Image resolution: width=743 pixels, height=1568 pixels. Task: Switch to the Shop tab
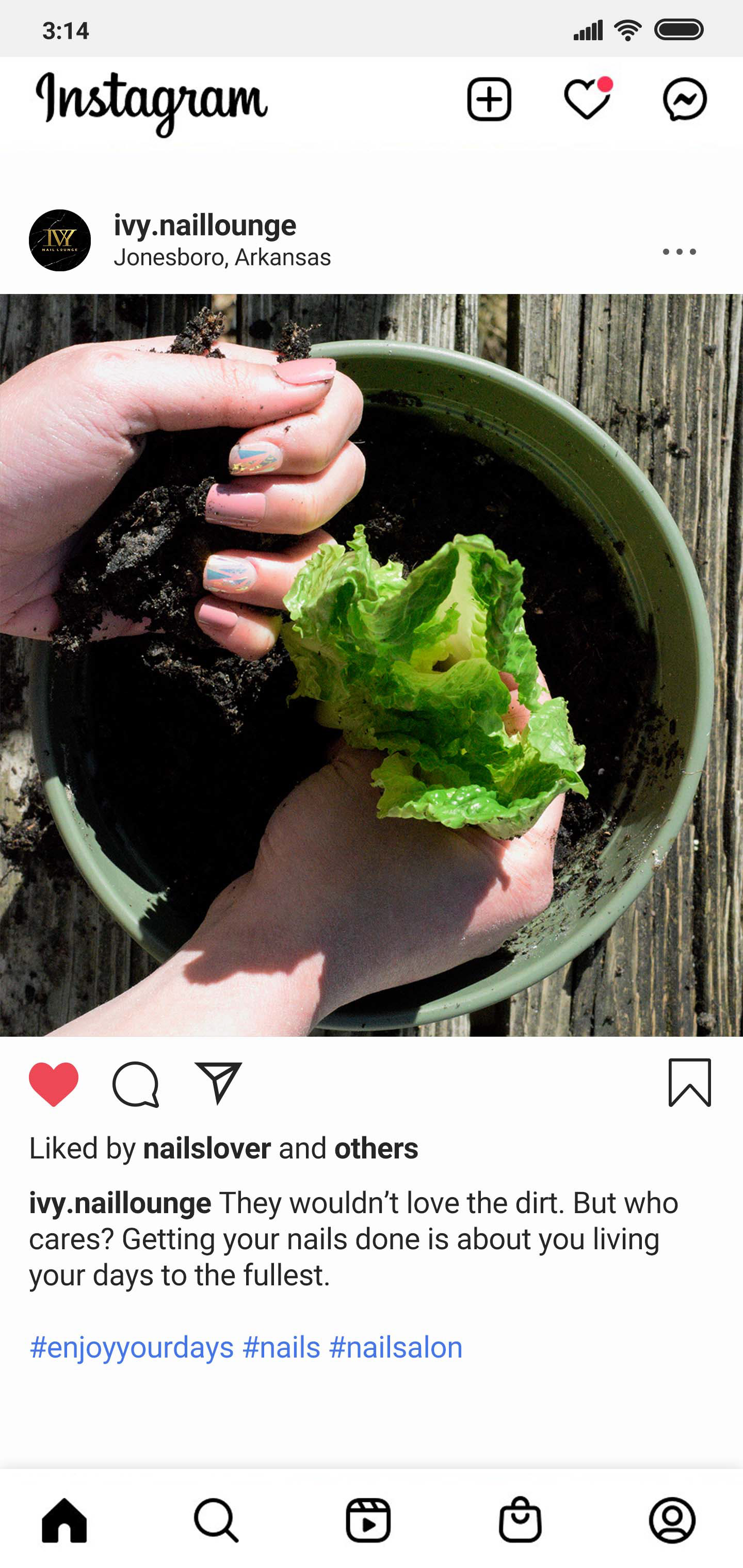click(x=520, y=1520)
